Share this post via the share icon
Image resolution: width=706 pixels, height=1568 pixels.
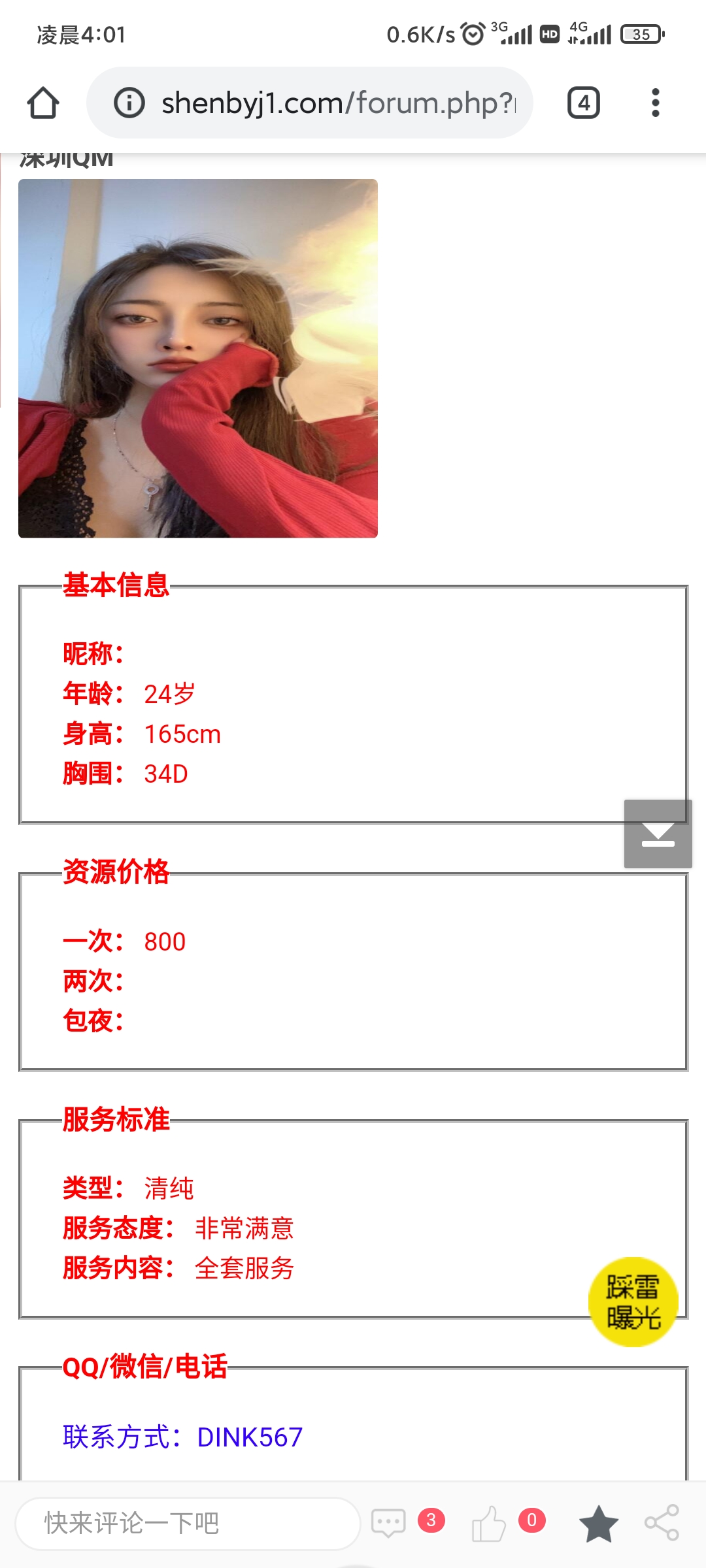pos(662,1524)
